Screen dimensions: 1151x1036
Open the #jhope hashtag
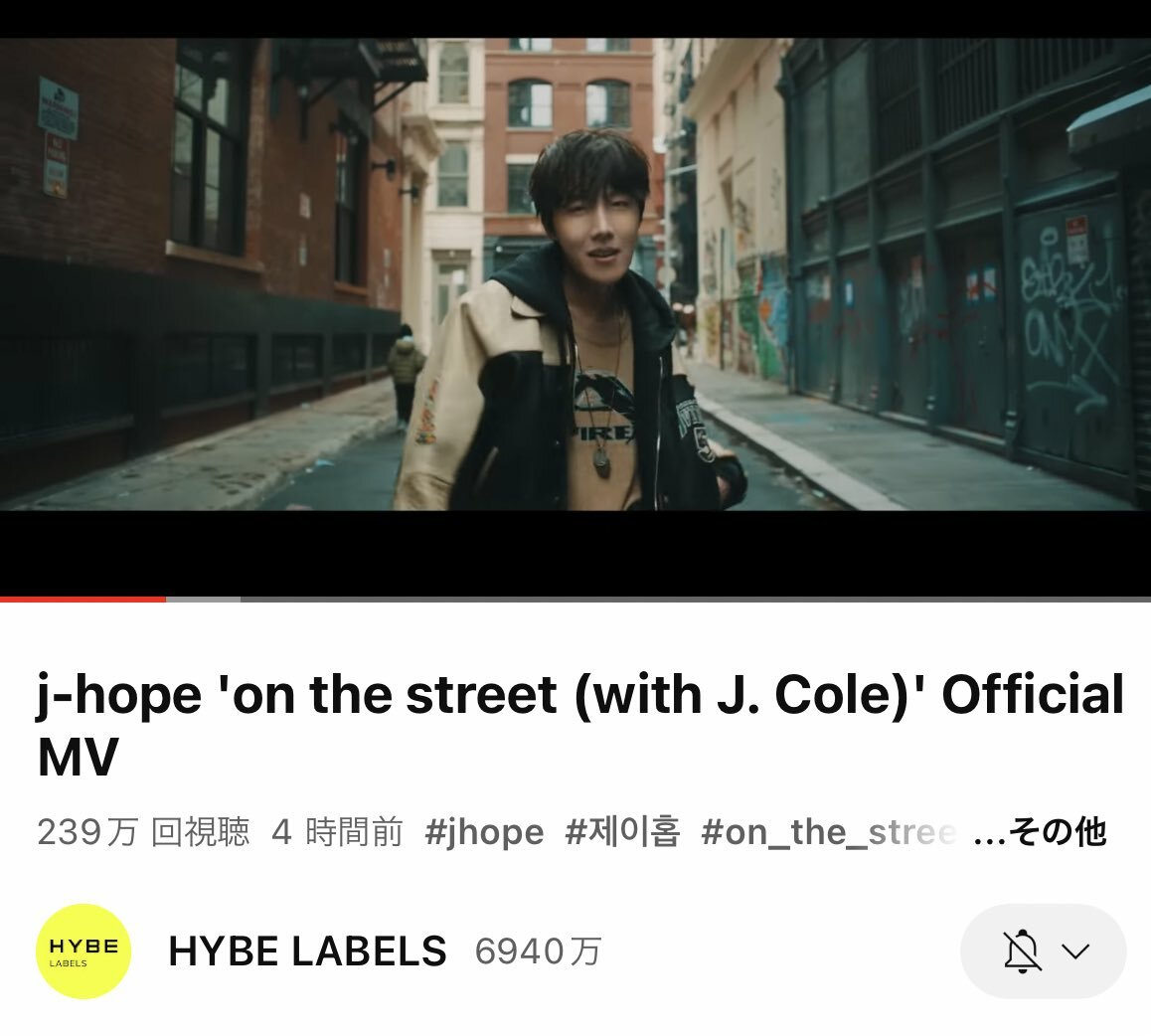click(x=484, y=832)
